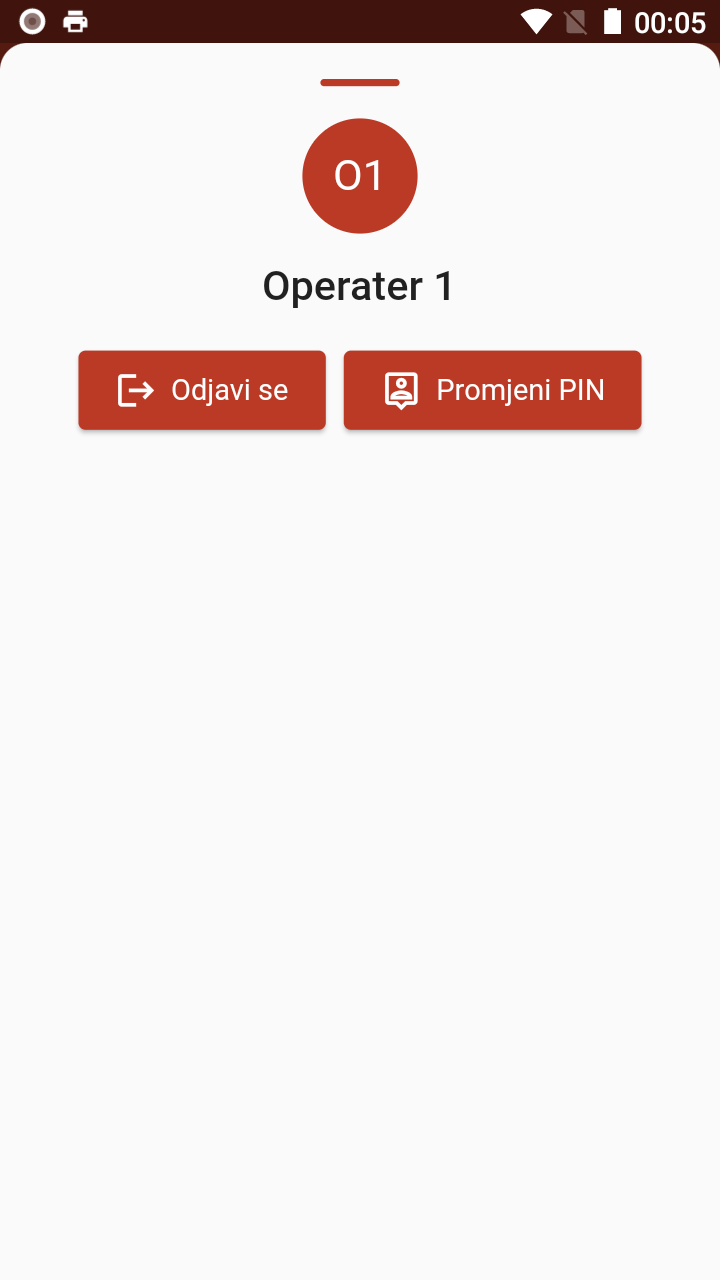Tap the logout arrow icon on Odjavi se

click(x=135, y=390)
